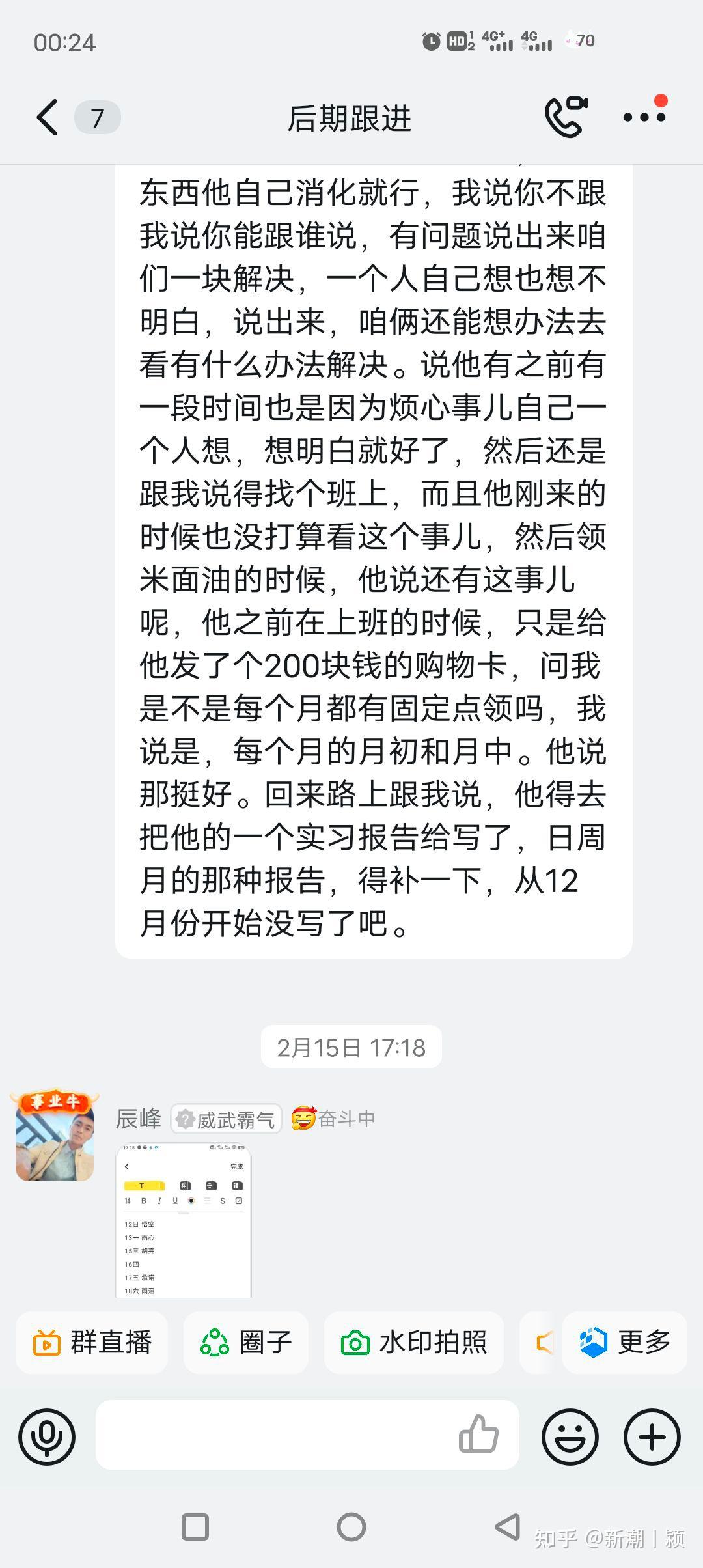Show 更多 shortcuts
Image resolution: width=703 pixels, height=1568 pixels.
[x=625, y=1343]
